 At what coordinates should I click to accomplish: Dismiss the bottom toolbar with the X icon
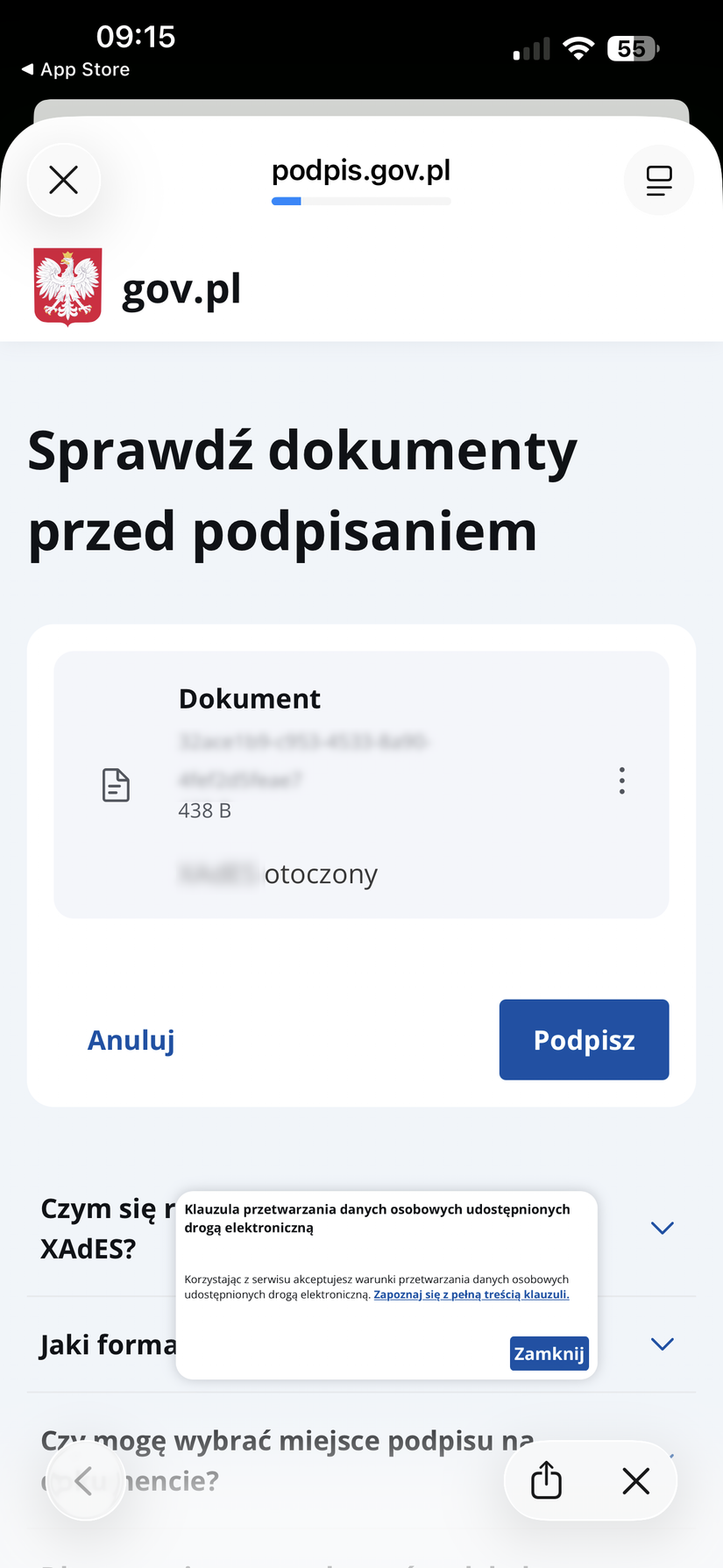[635, 1480]
